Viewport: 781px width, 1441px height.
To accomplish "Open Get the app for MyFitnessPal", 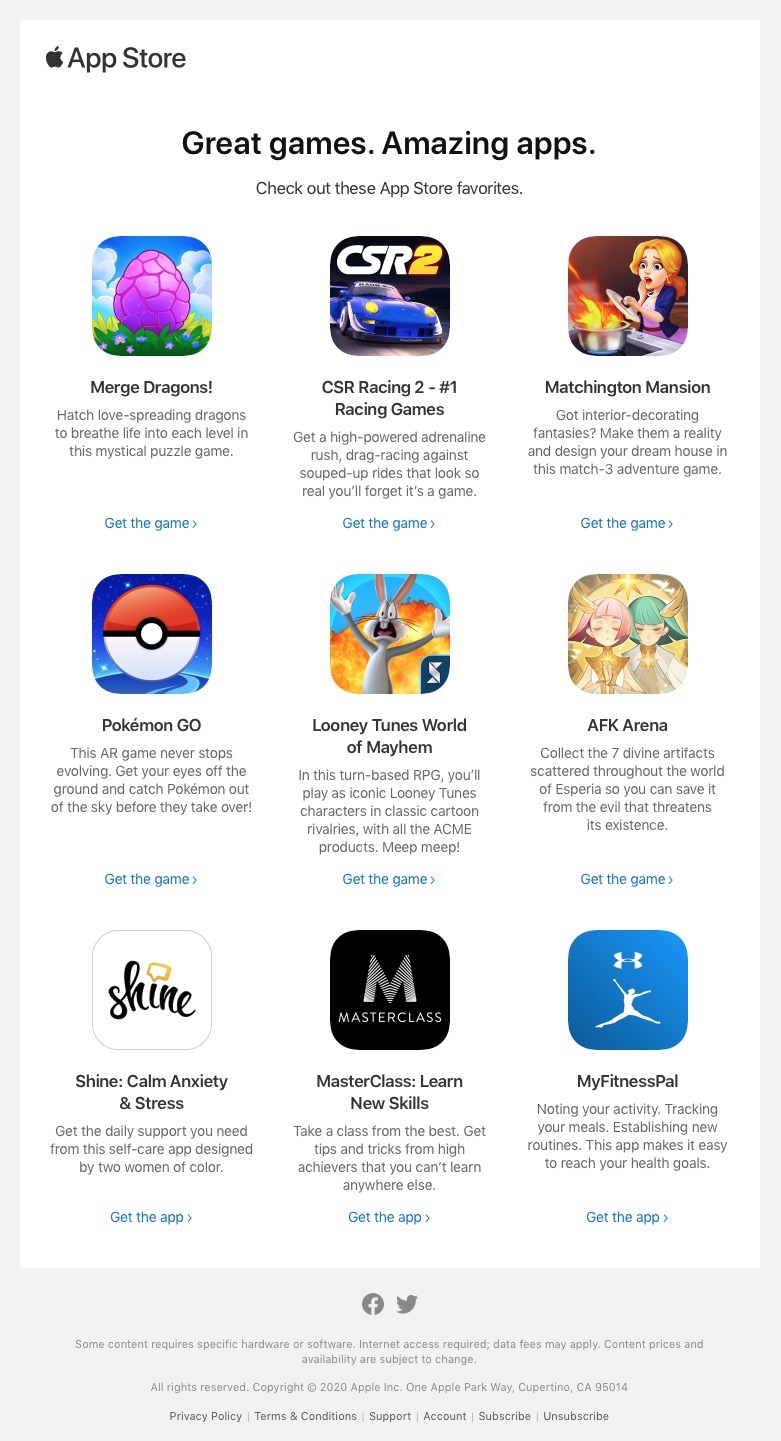I will [627, 1217].
